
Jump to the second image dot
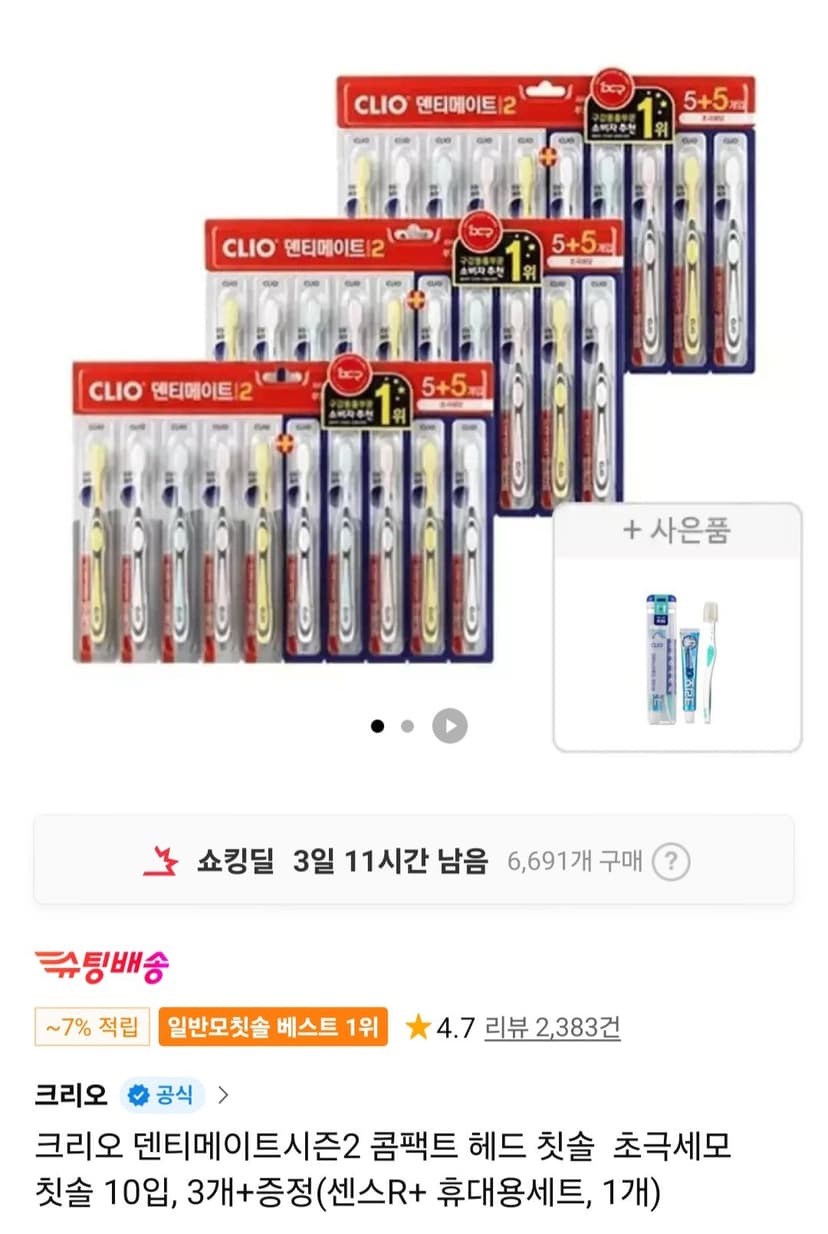[407, 726]
